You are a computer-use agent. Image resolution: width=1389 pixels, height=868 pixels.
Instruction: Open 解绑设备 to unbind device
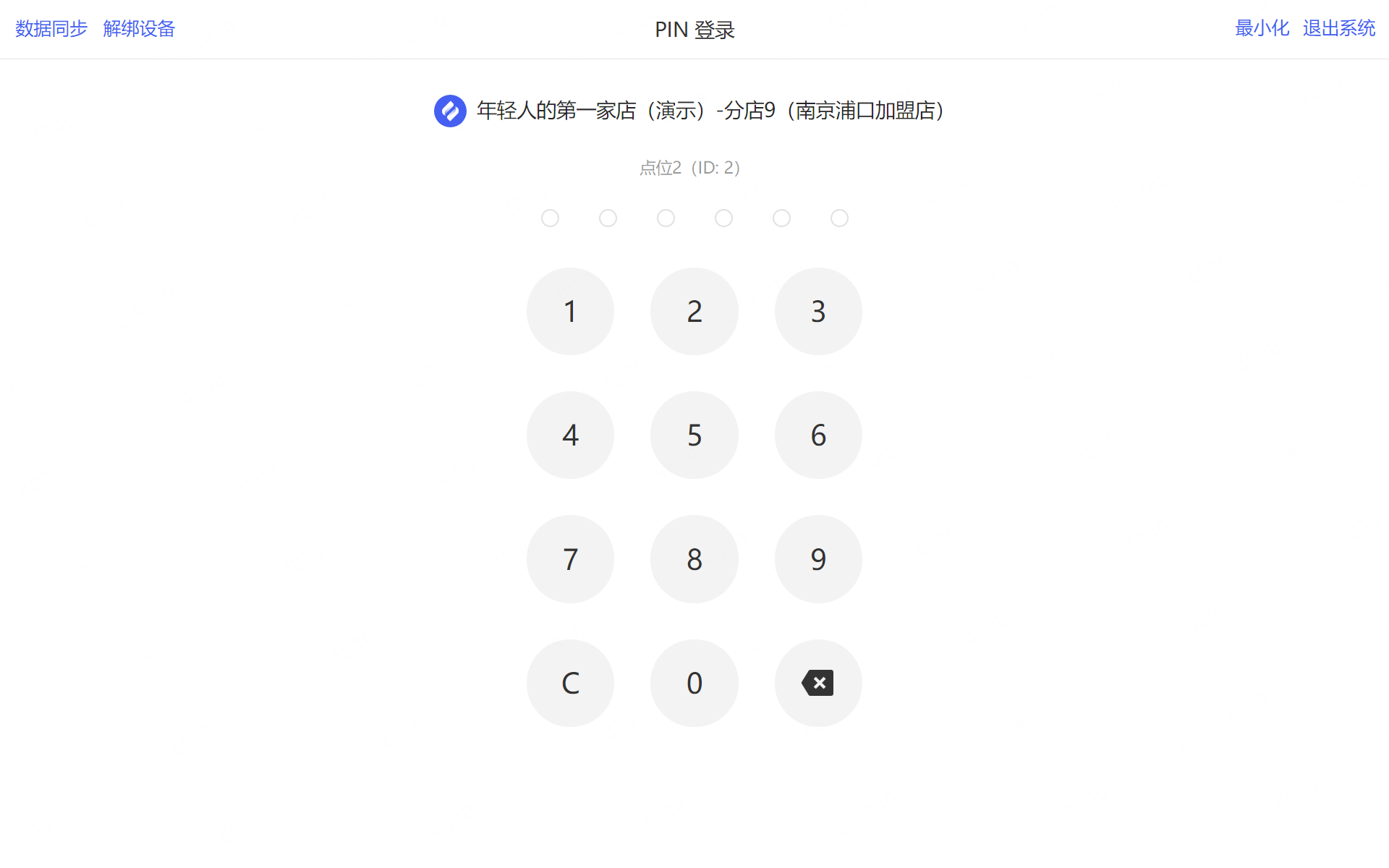point(139,29)
